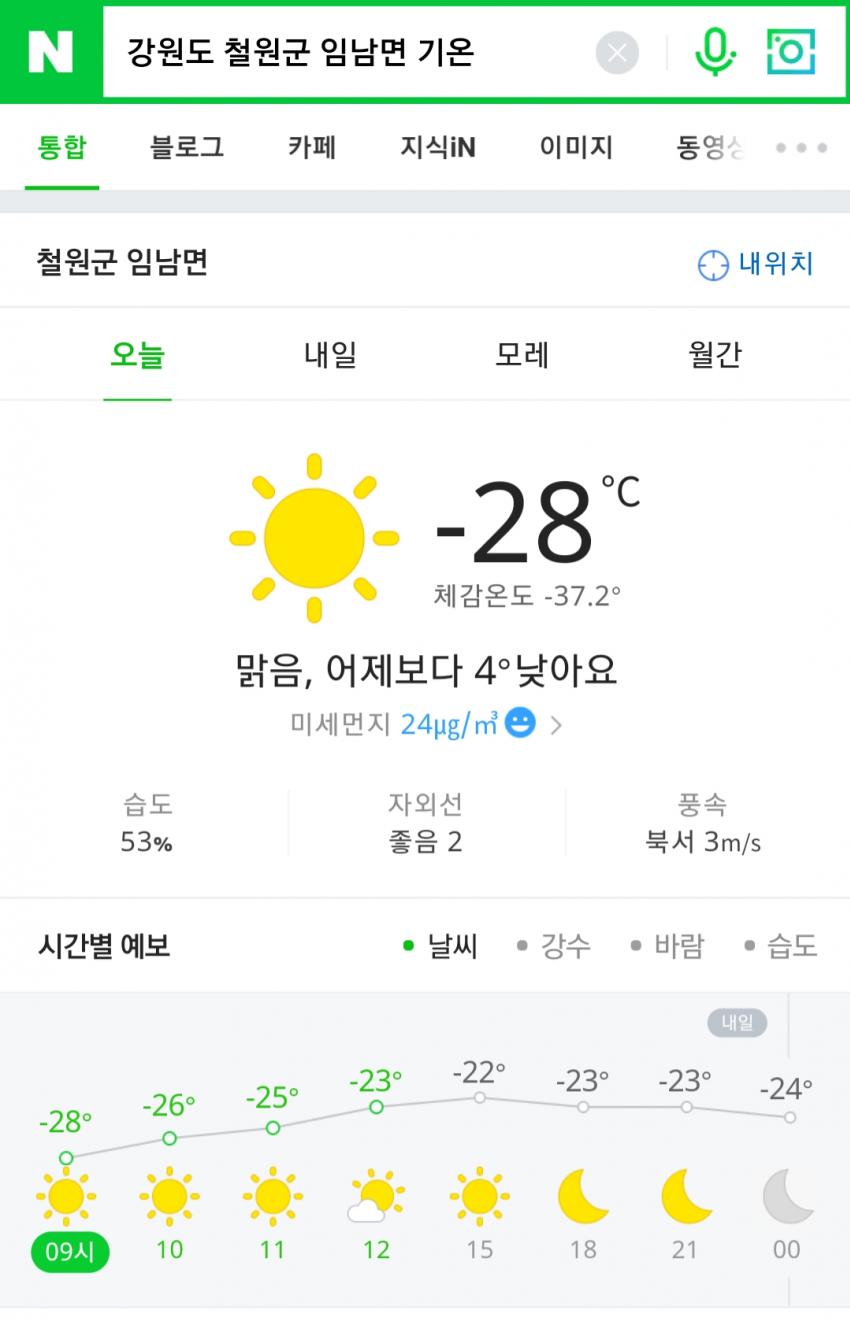View 모레 weather forecast

(522, 355)
